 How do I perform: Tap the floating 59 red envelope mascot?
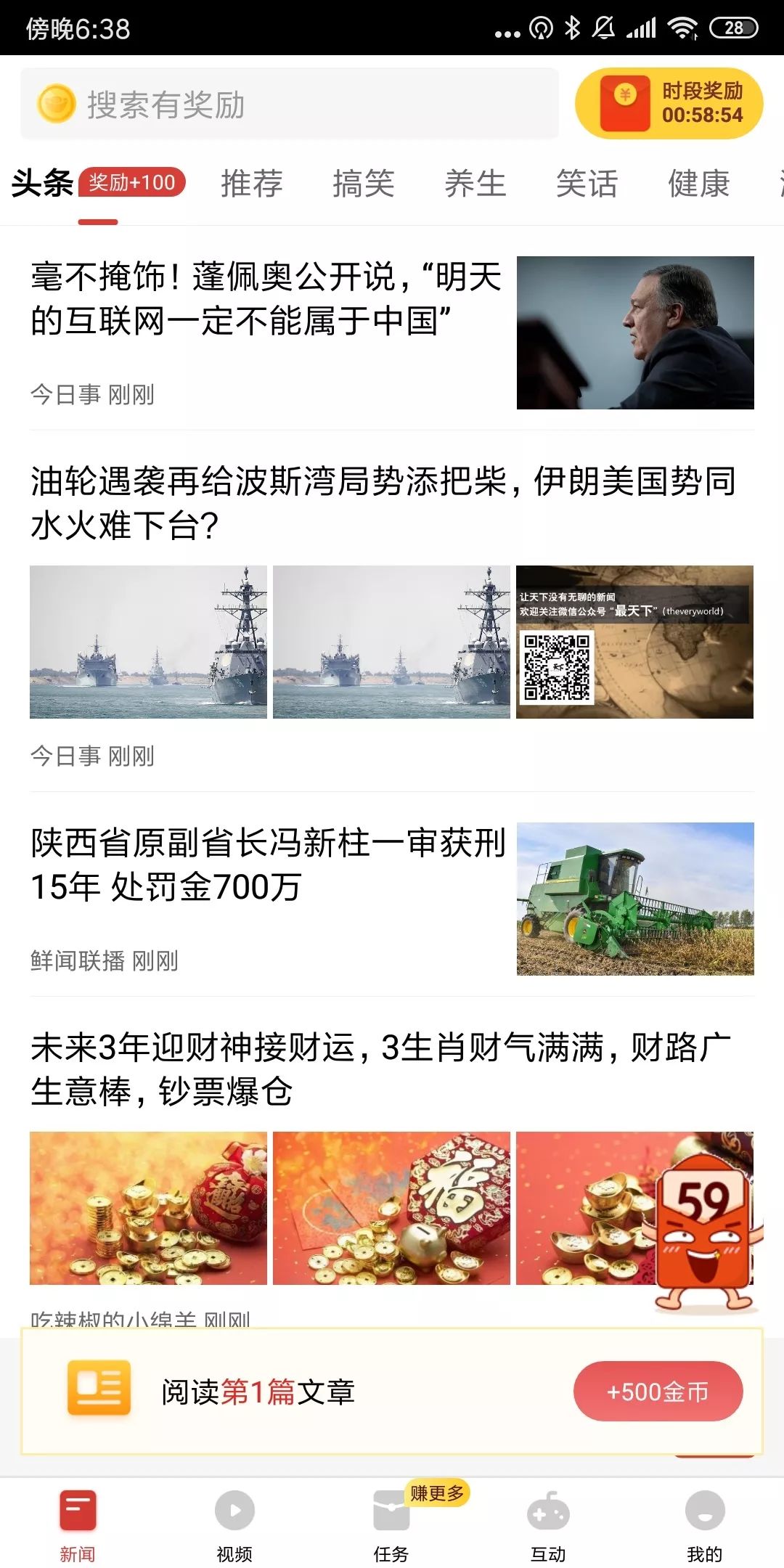coord(706,1227)
